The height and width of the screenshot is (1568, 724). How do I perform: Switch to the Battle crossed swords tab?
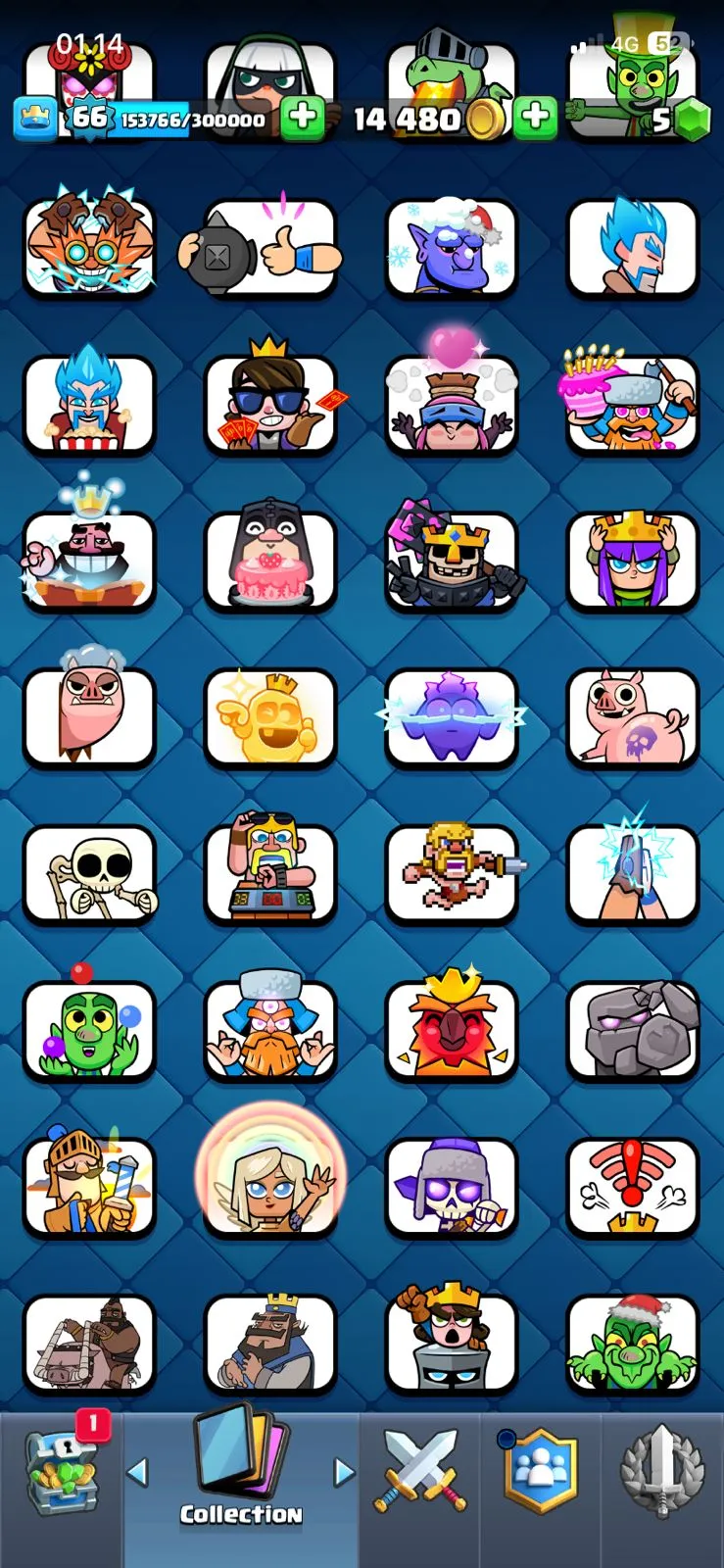(419, 1472)
